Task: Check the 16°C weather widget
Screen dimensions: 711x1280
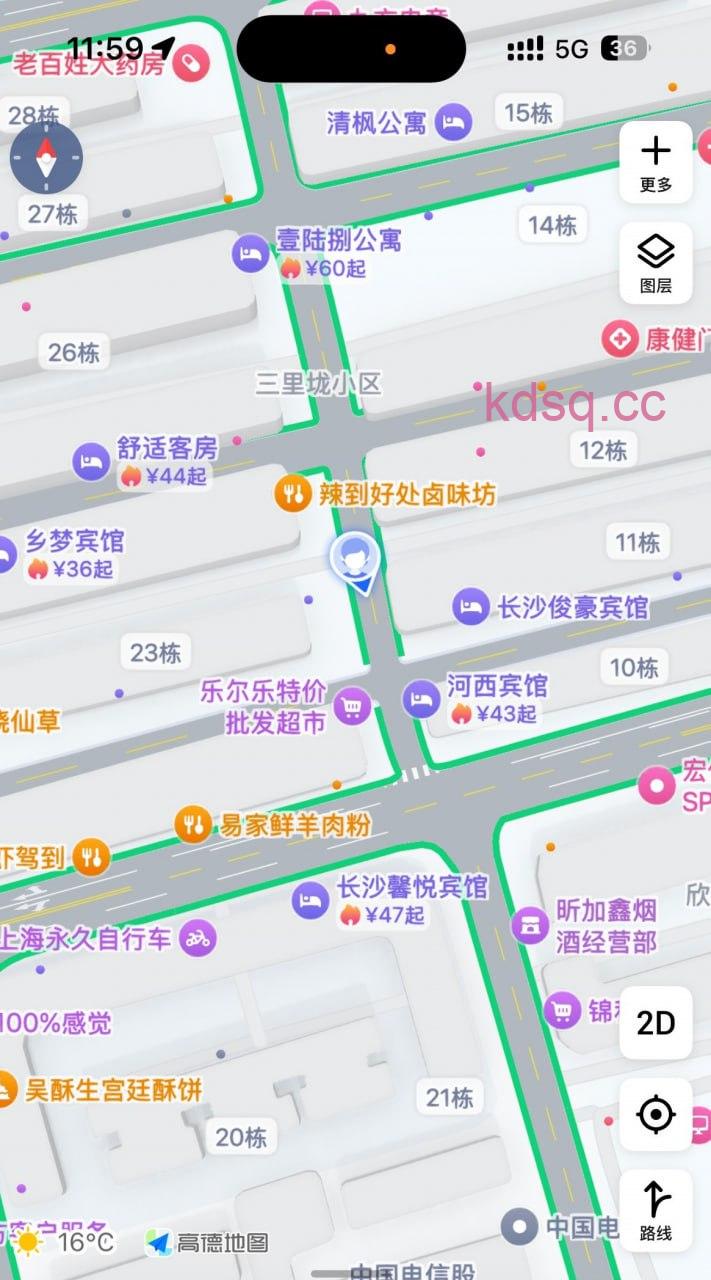Action: (66, 1242)
